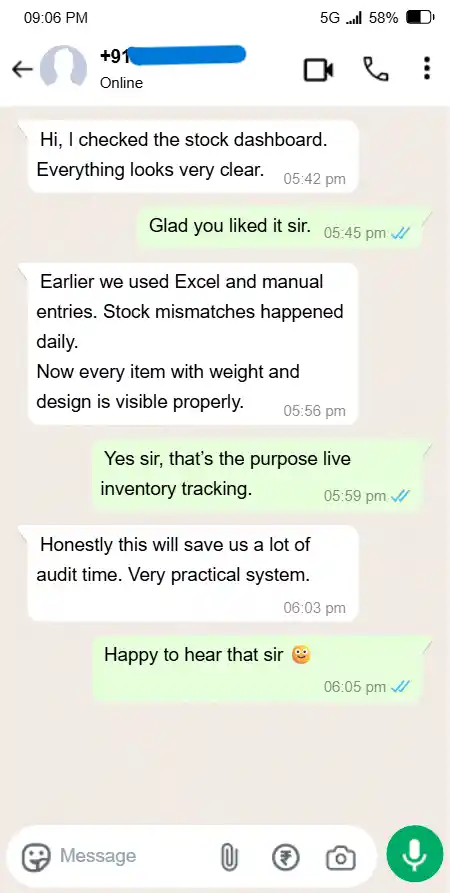The image size is (450, 893).
Task: Open the contact's profile picture
Action: [63, 68]
